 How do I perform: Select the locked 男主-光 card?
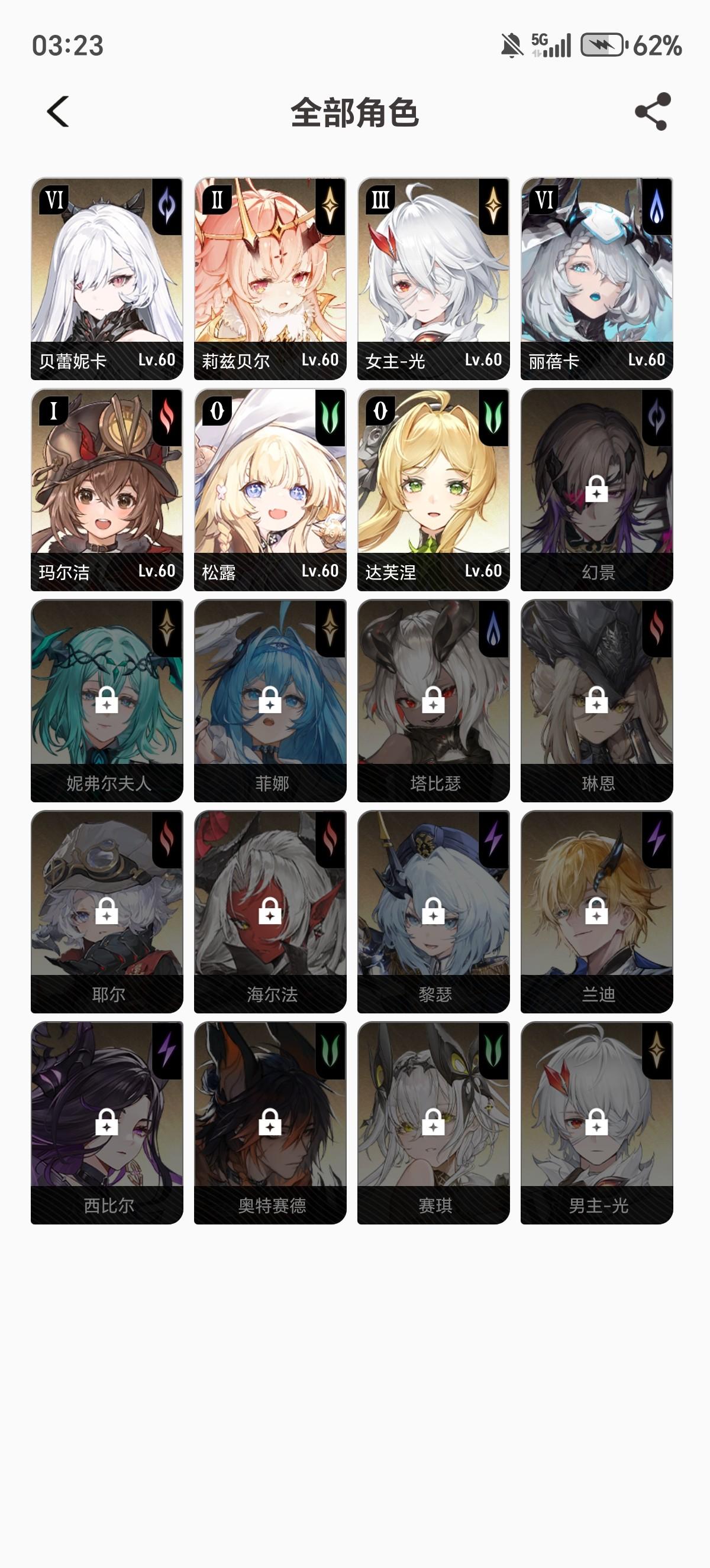[x=596, y=1122]
